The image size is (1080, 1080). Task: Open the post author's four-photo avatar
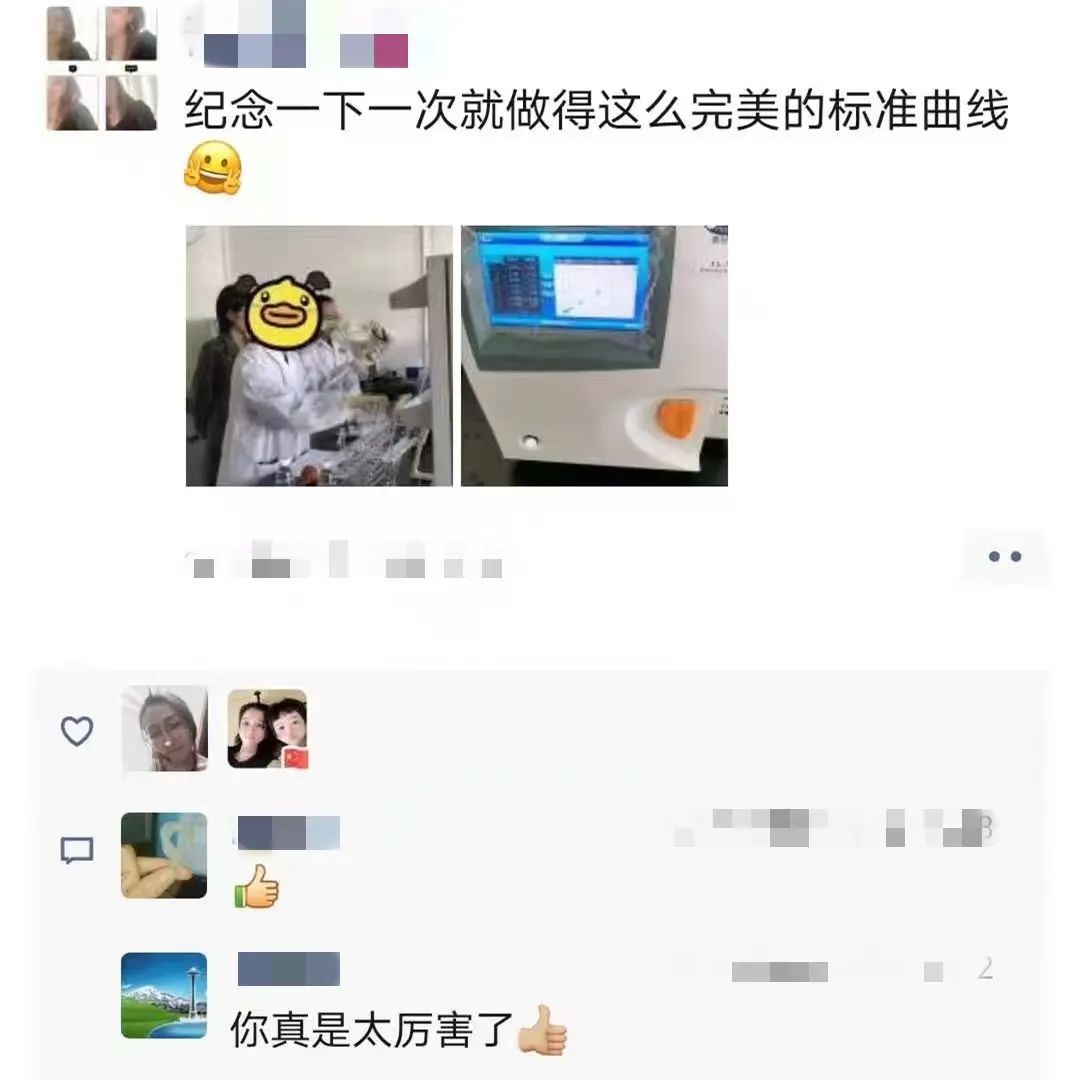point(101,68)
